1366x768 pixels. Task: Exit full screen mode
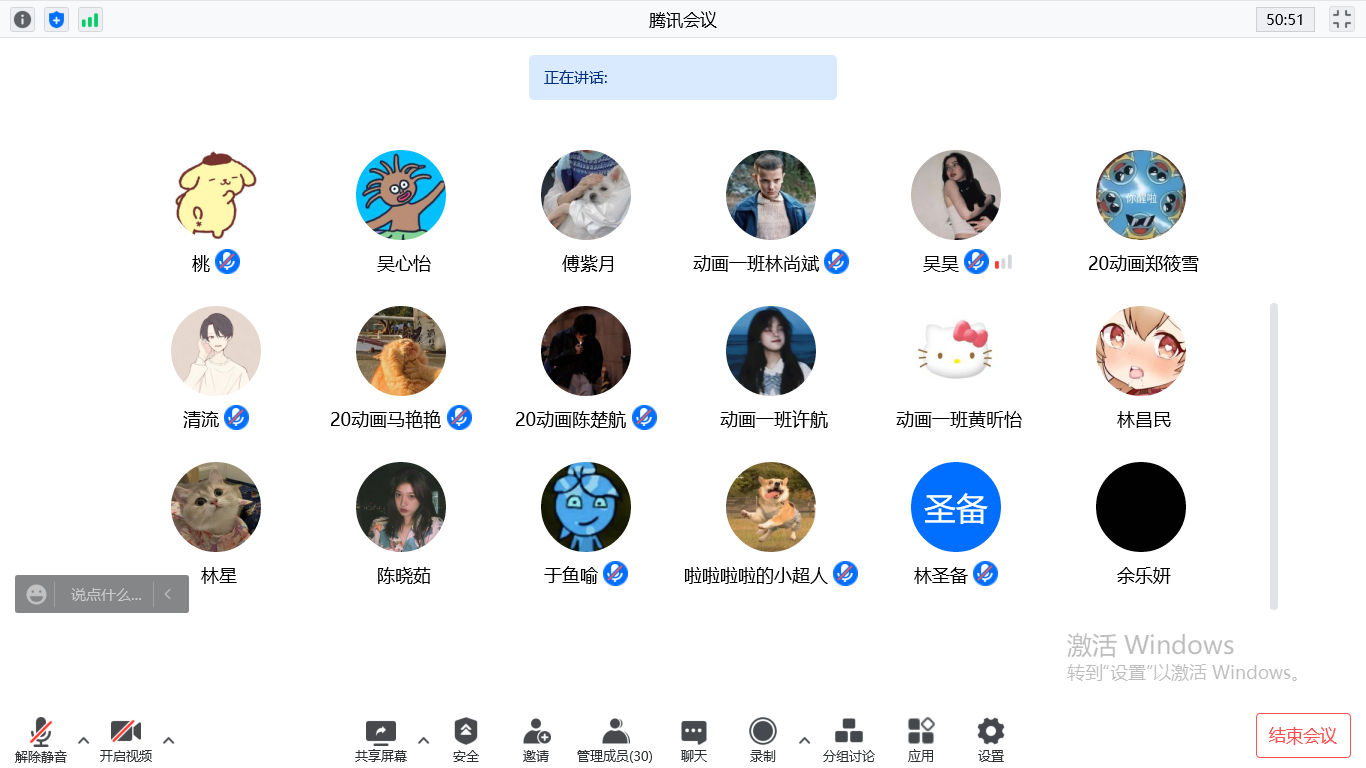[x=1341, y=19]
